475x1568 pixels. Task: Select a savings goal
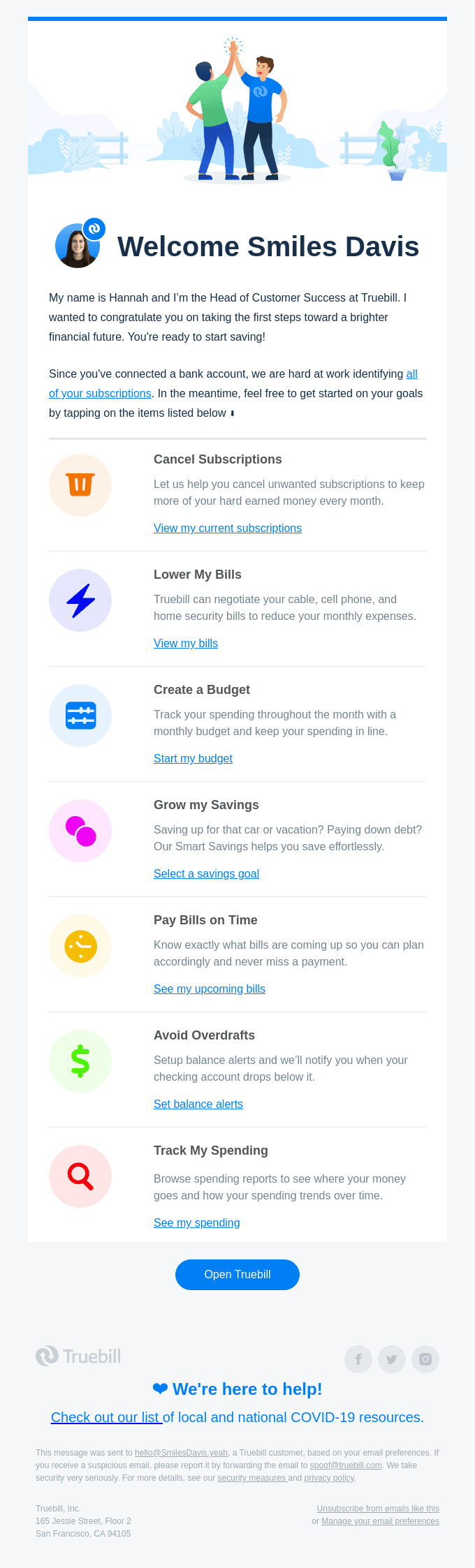click(x=206, y=874)
